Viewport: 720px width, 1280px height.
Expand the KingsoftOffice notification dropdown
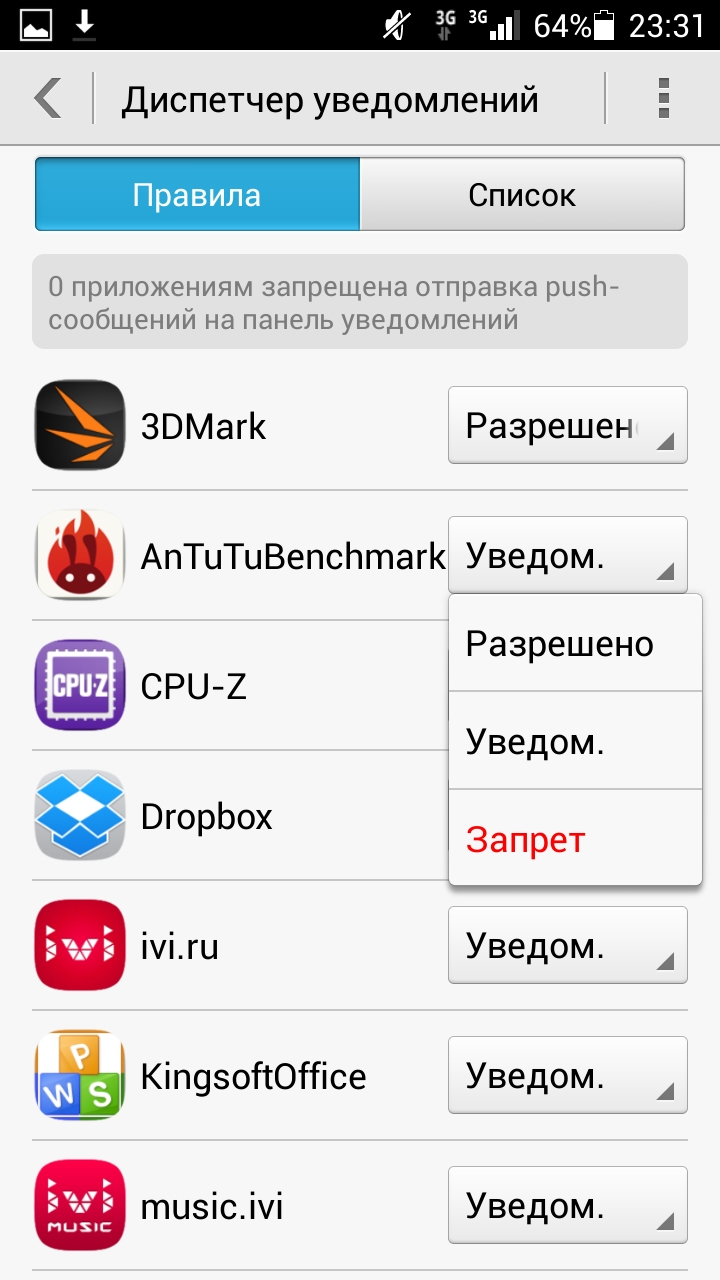tap(567, 1075)
